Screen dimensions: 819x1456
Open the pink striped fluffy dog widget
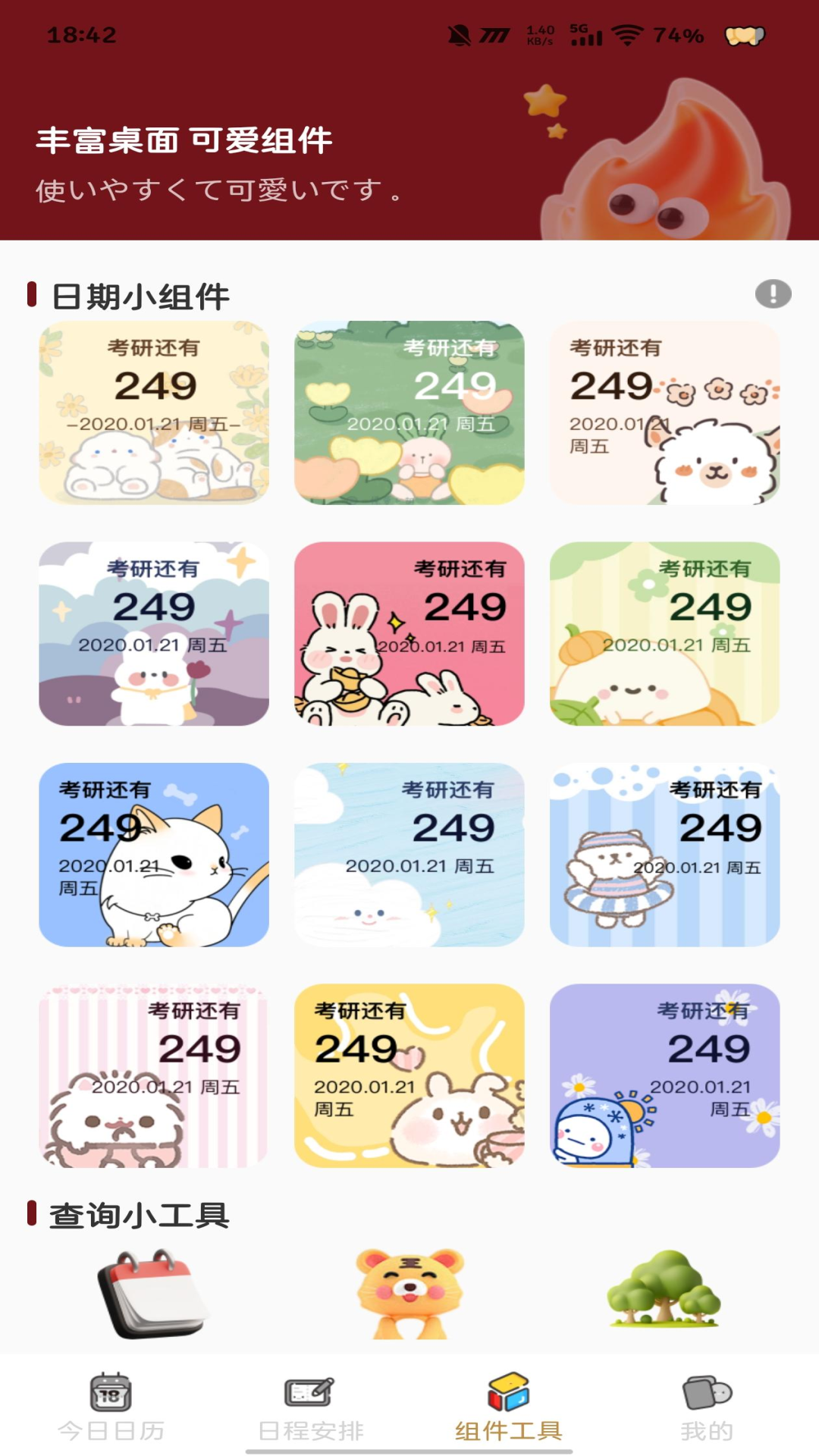[x=154, y=1075]
